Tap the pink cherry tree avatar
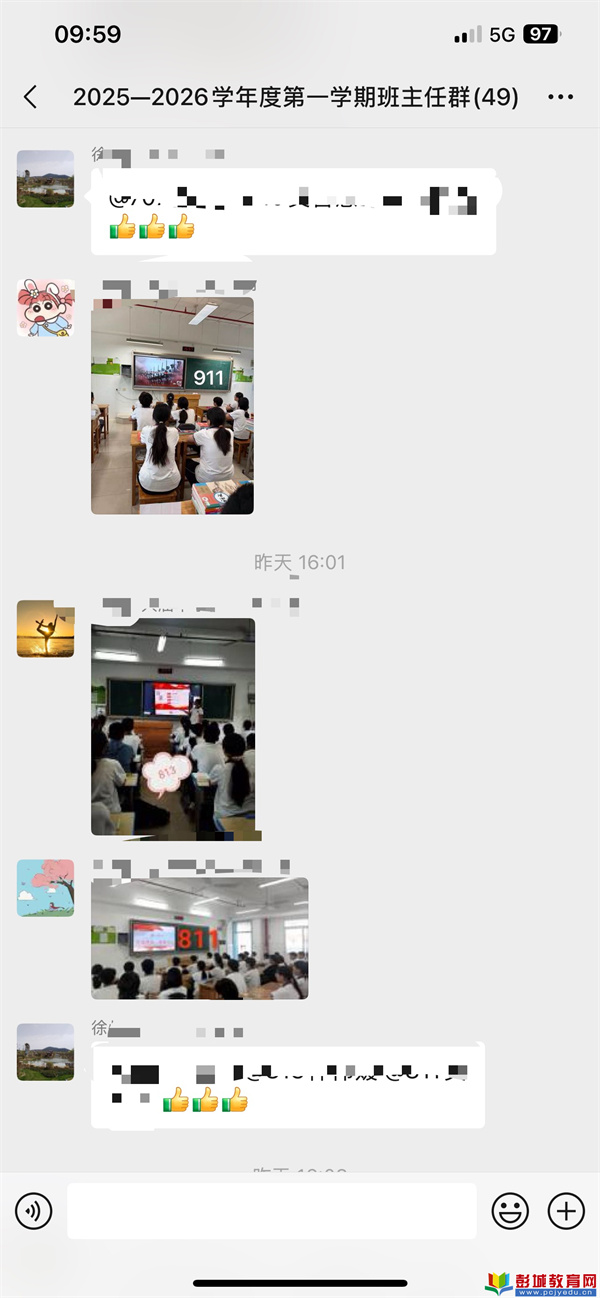This screenshot has width=600, height=1298. pos(45,888)
